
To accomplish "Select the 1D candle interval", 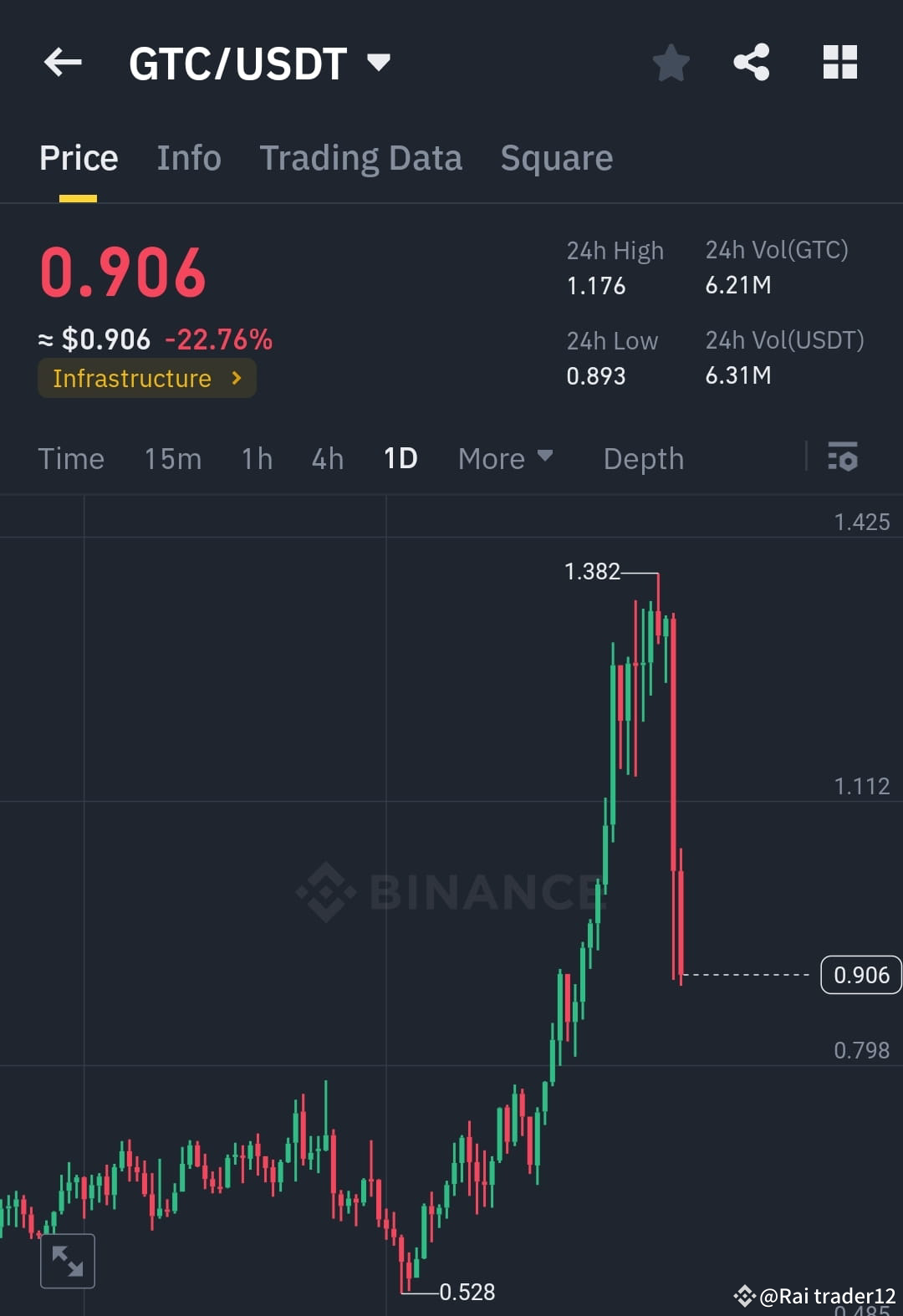I will point(400,458).
